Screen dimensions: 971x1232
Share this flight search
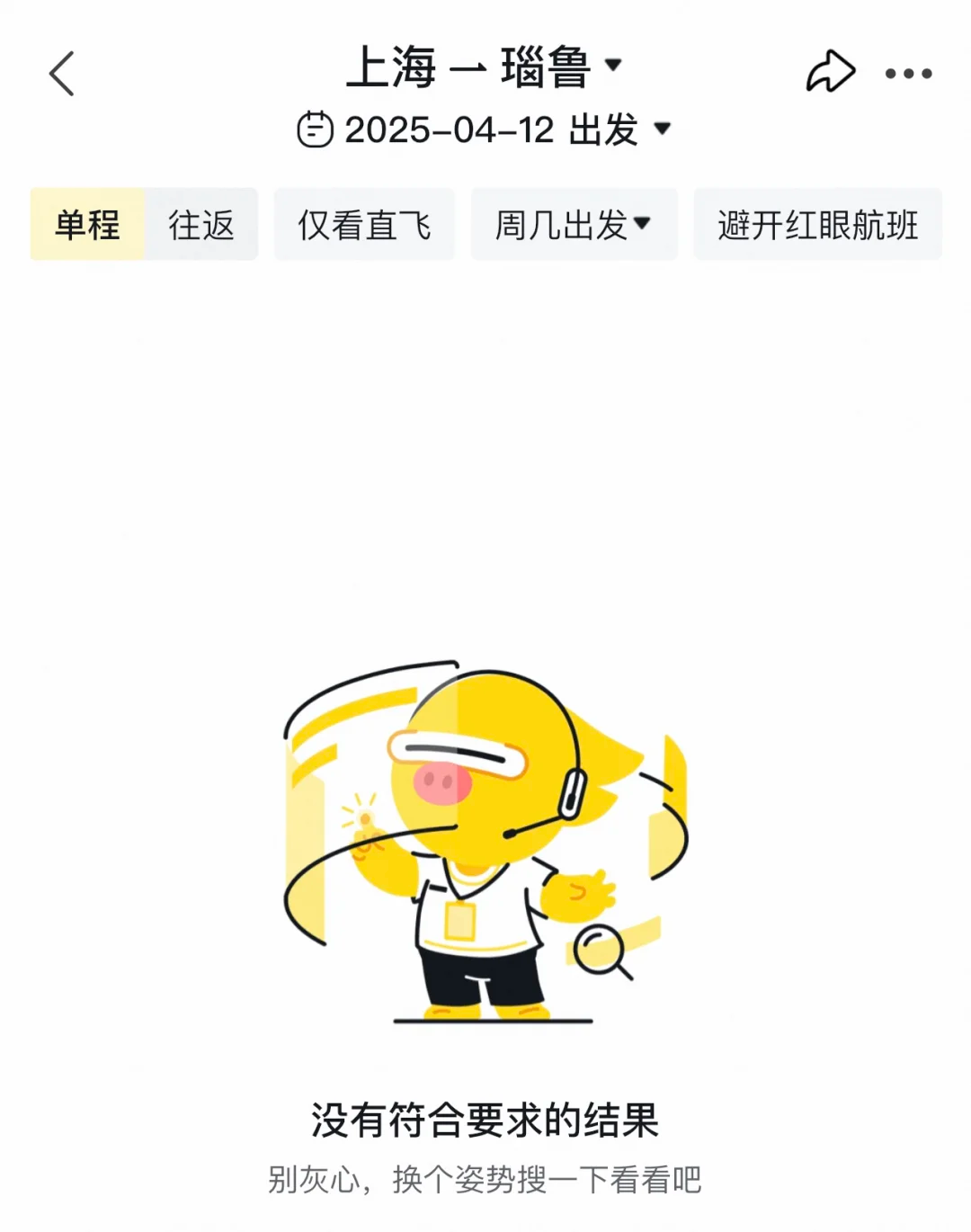click(830, 72)
